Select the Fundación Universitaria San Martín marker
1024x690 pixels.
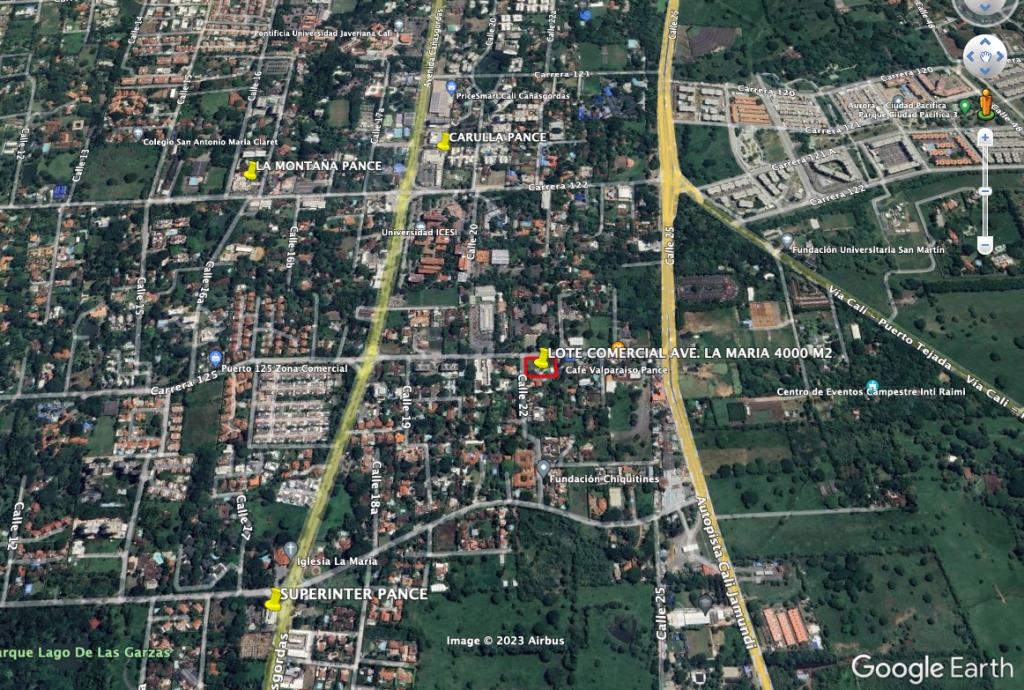tap(787, 240)
